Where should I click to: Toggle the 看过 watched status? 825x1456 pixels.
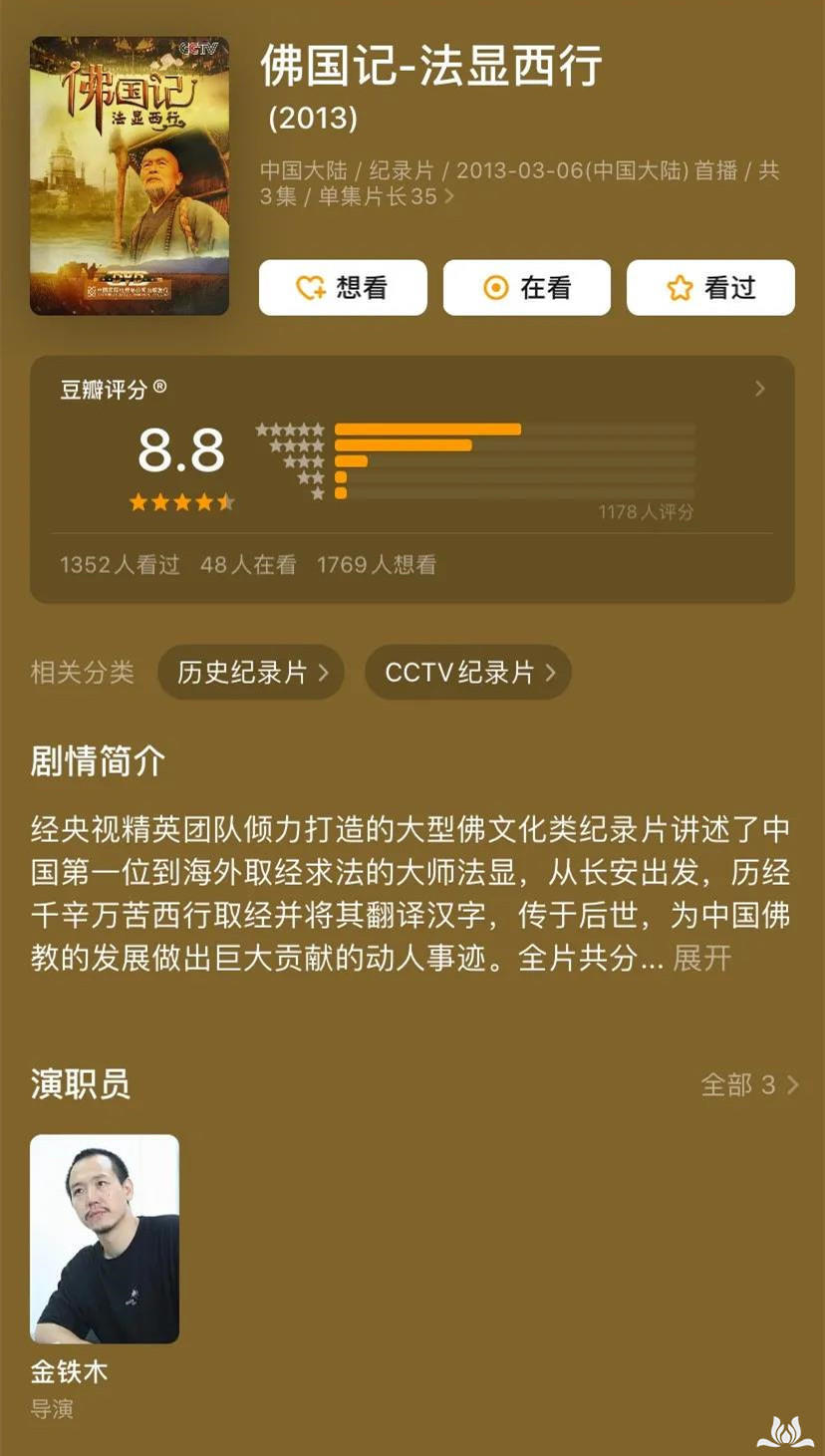click(x=711, y=287)
